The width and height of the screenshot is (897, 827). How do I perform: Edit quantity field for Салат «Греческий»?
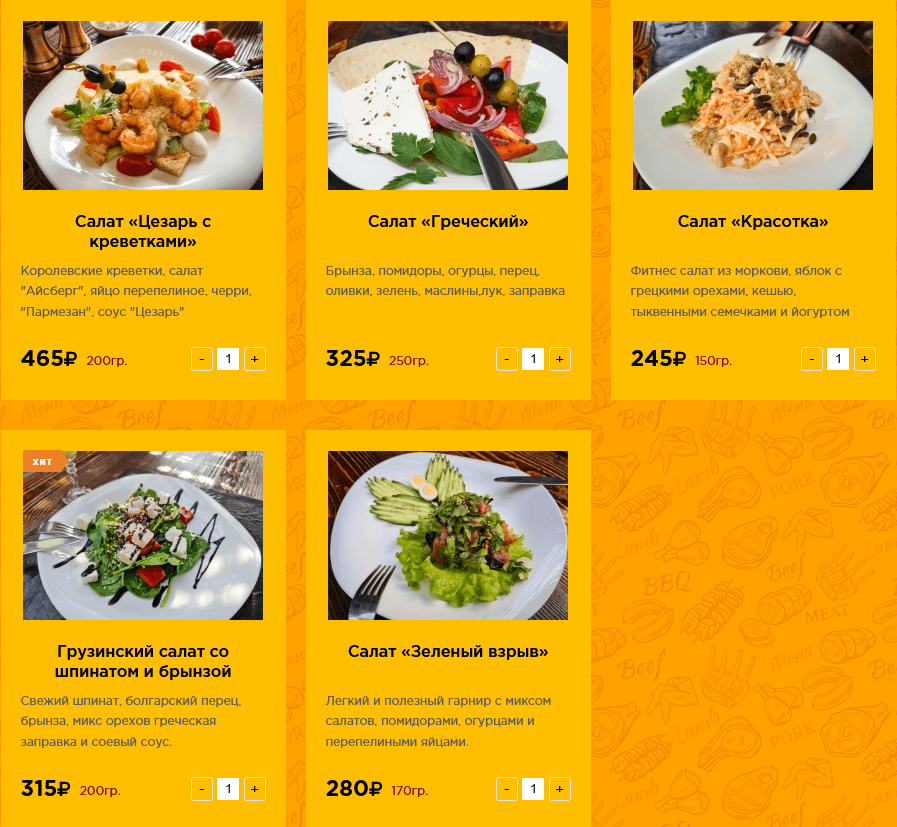coord(533,359)
